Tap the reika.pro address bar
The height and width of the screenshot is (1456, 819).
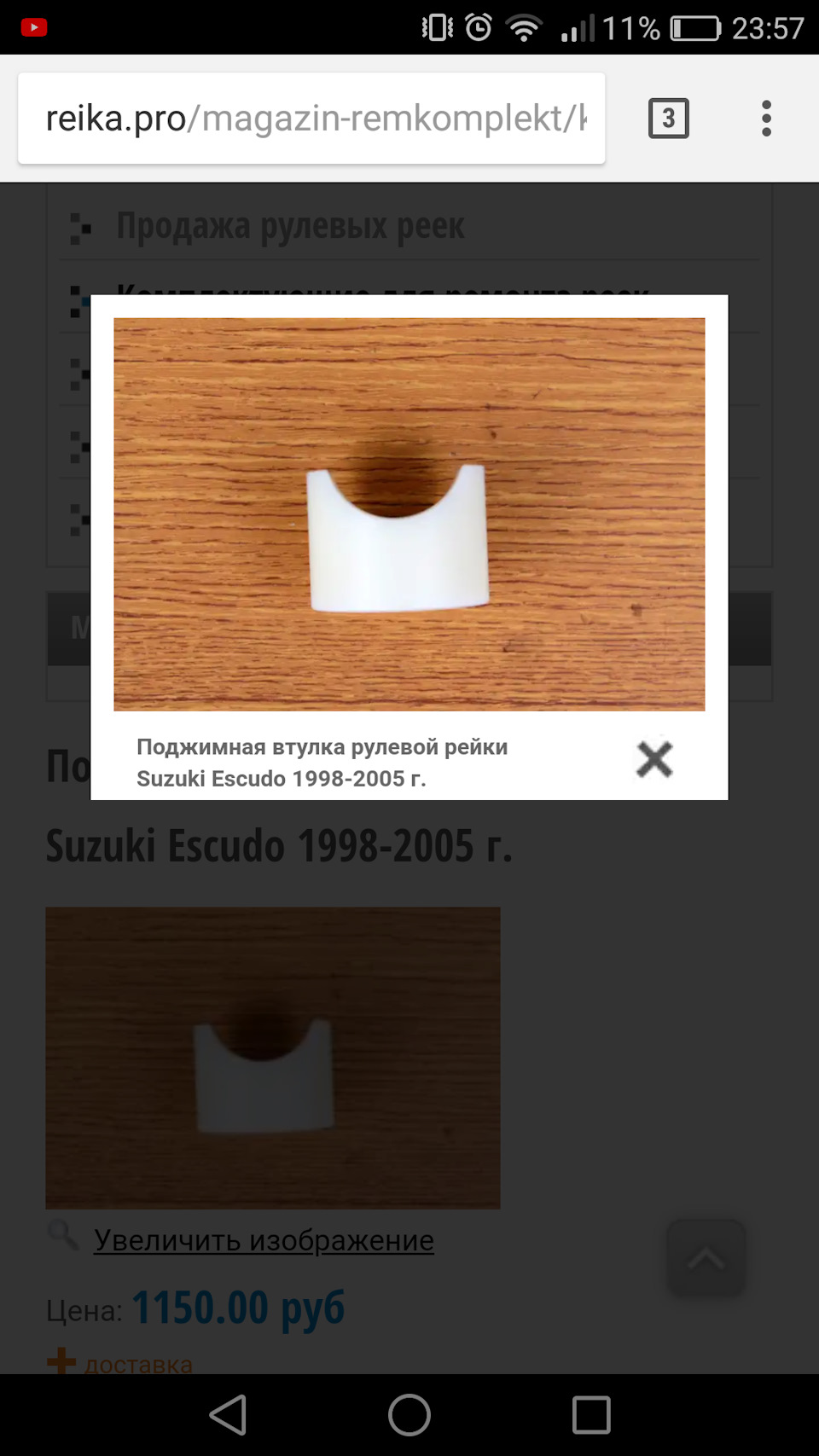click(x=311, y=119)
